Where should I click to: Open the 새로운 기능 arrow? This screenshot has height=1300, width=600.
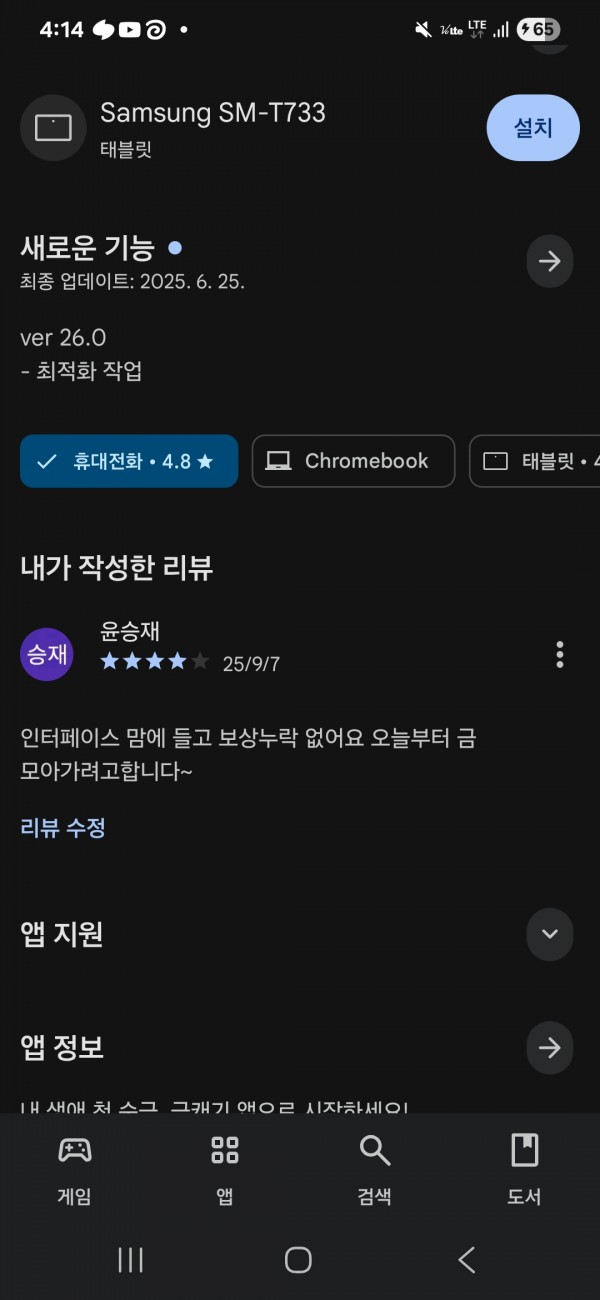pos(550,262)
